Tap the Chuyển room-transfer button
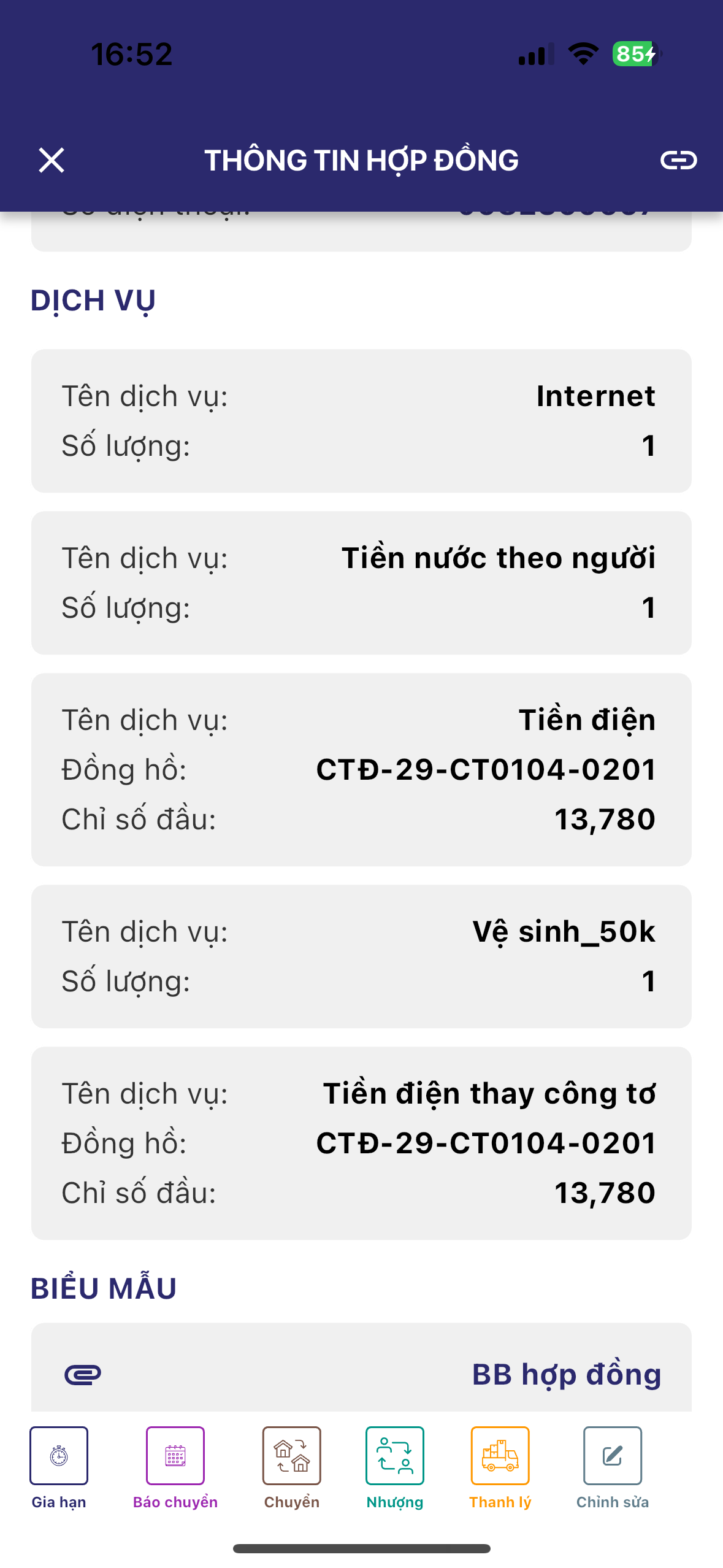This screenshot has width=723, height=1568. tap(292, 1456)
